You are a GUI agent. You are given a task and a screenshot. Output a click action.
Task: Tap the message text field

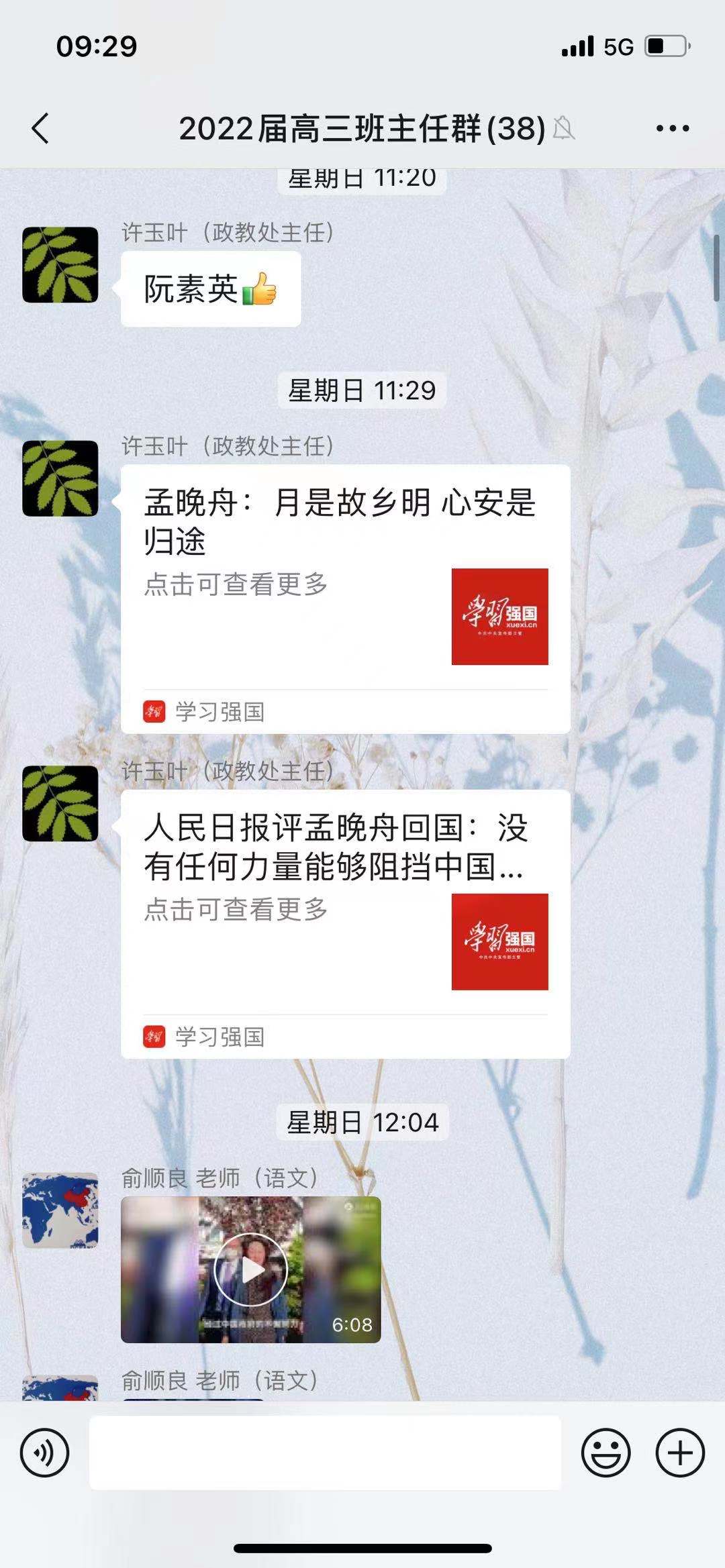click(x=325, y=1453)
